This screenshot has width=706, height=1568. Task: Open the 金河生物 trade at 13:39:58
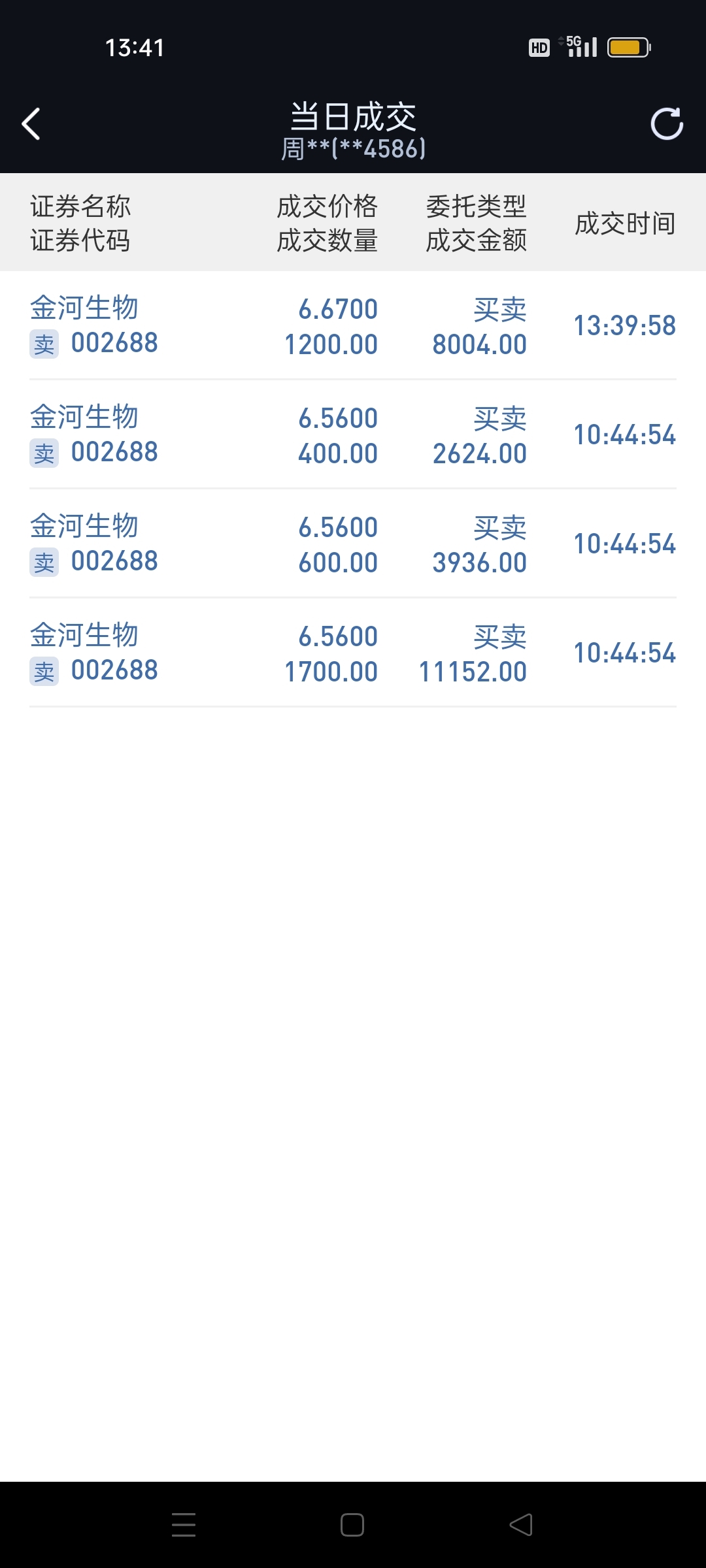click(x=353, y=325)
